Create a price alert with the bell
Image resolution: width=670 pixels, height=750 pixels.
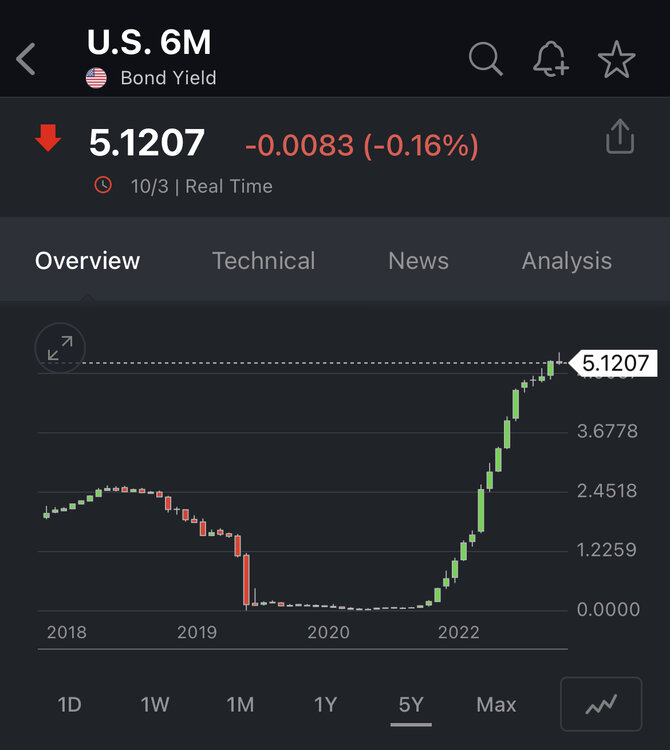click(x=550, y=59)
